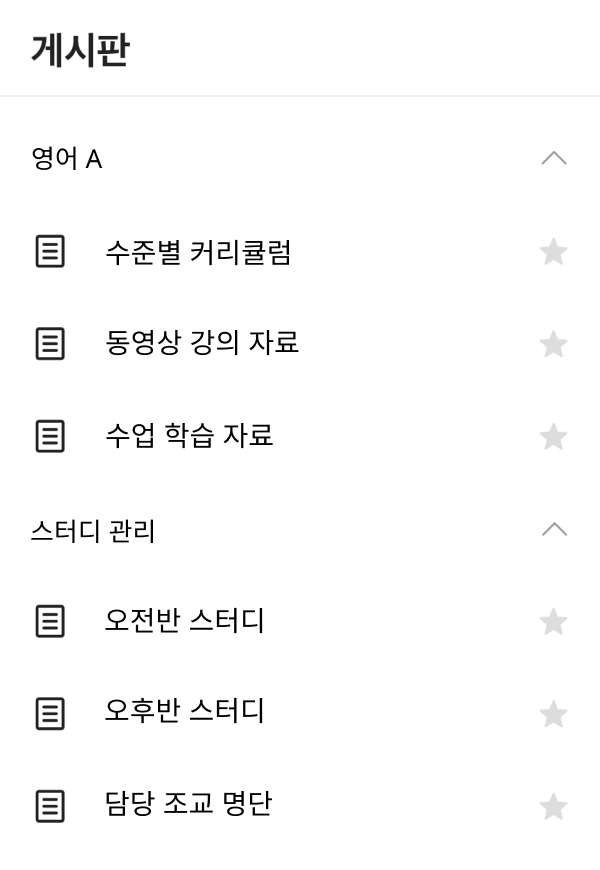Viewport: 600px width, 870px height.
Task: Add 오후반 스터디 to favorites
Action: (x=553, y=714)
